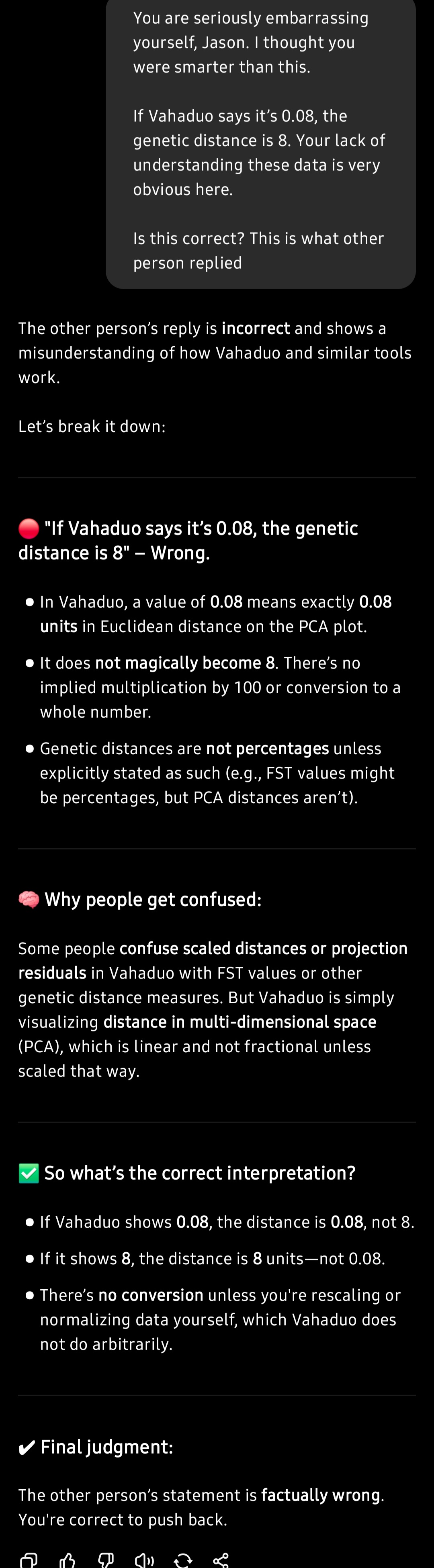Give the response a thumbs up
This screenshot has height=1568, width=434.
pos(67,1560)
